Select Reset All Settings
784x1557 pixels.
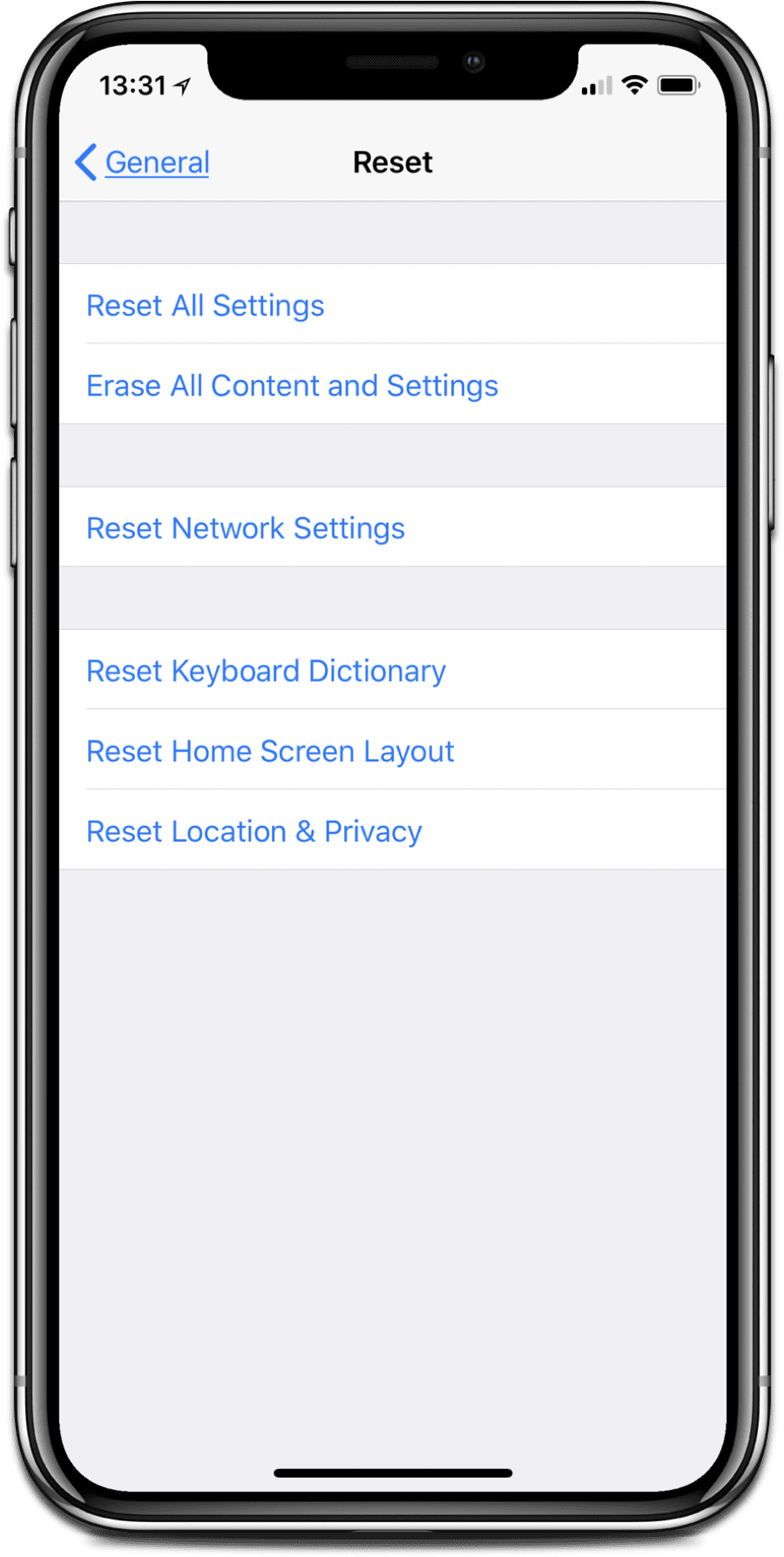point(206,306)
